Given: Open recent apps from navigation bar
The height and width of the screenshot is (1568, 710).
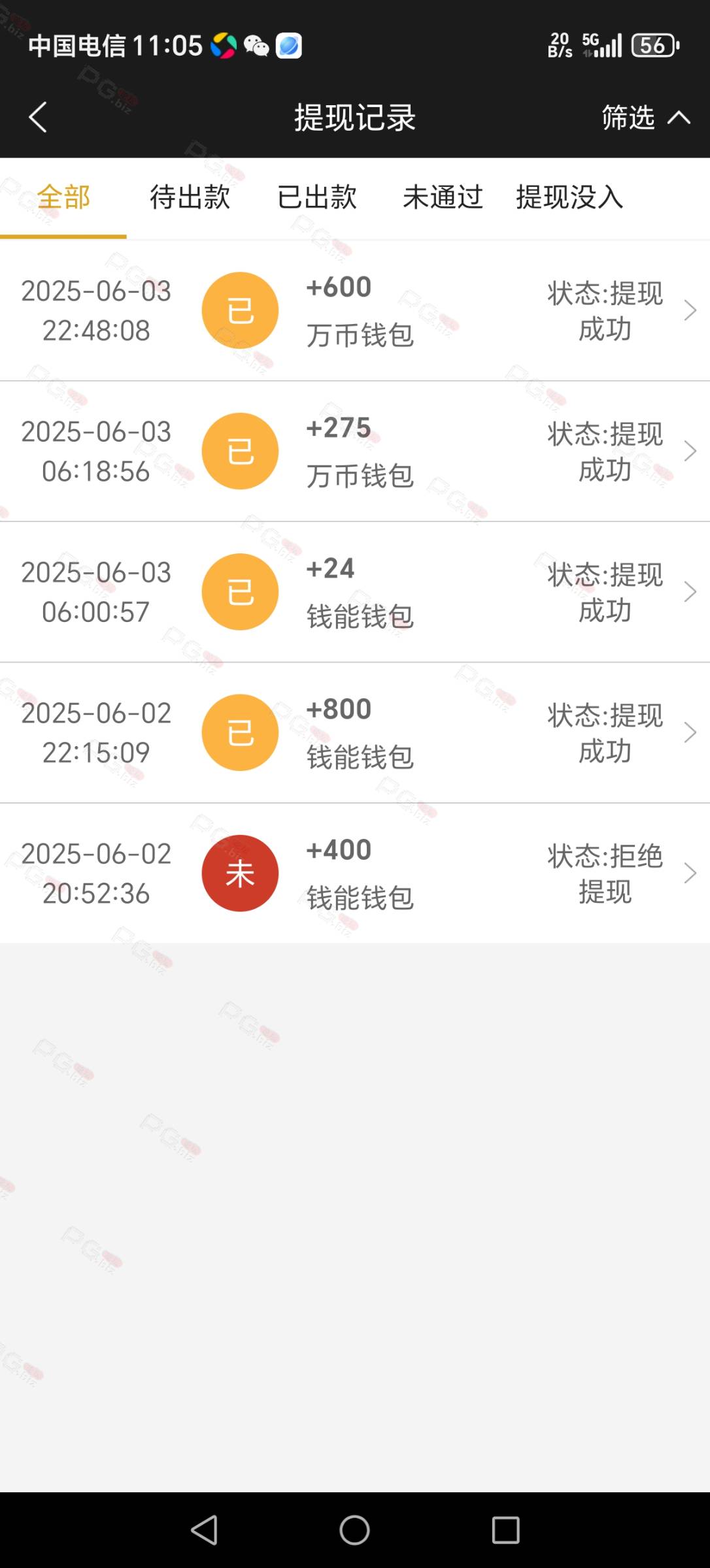Looking at the screenshot, I should coord(505,1530).
